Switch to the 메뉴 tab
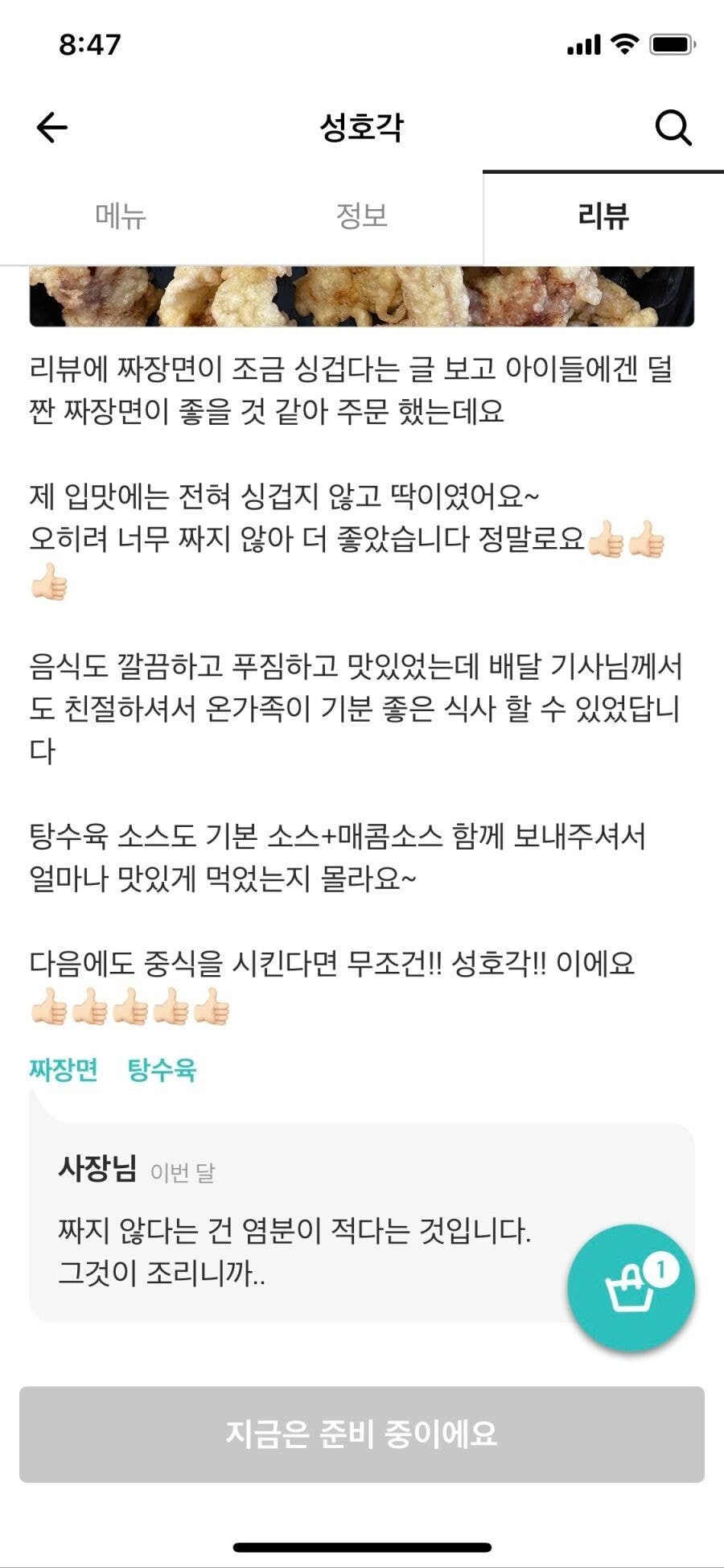The image size is (724, 1568). click(x=121, y=216)
